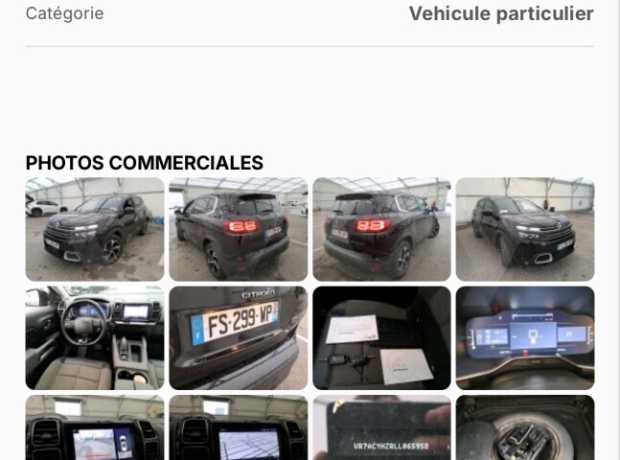This screenshot has width=620, height=460.
Task: View the VIN number photo
Action: point(382,428)
